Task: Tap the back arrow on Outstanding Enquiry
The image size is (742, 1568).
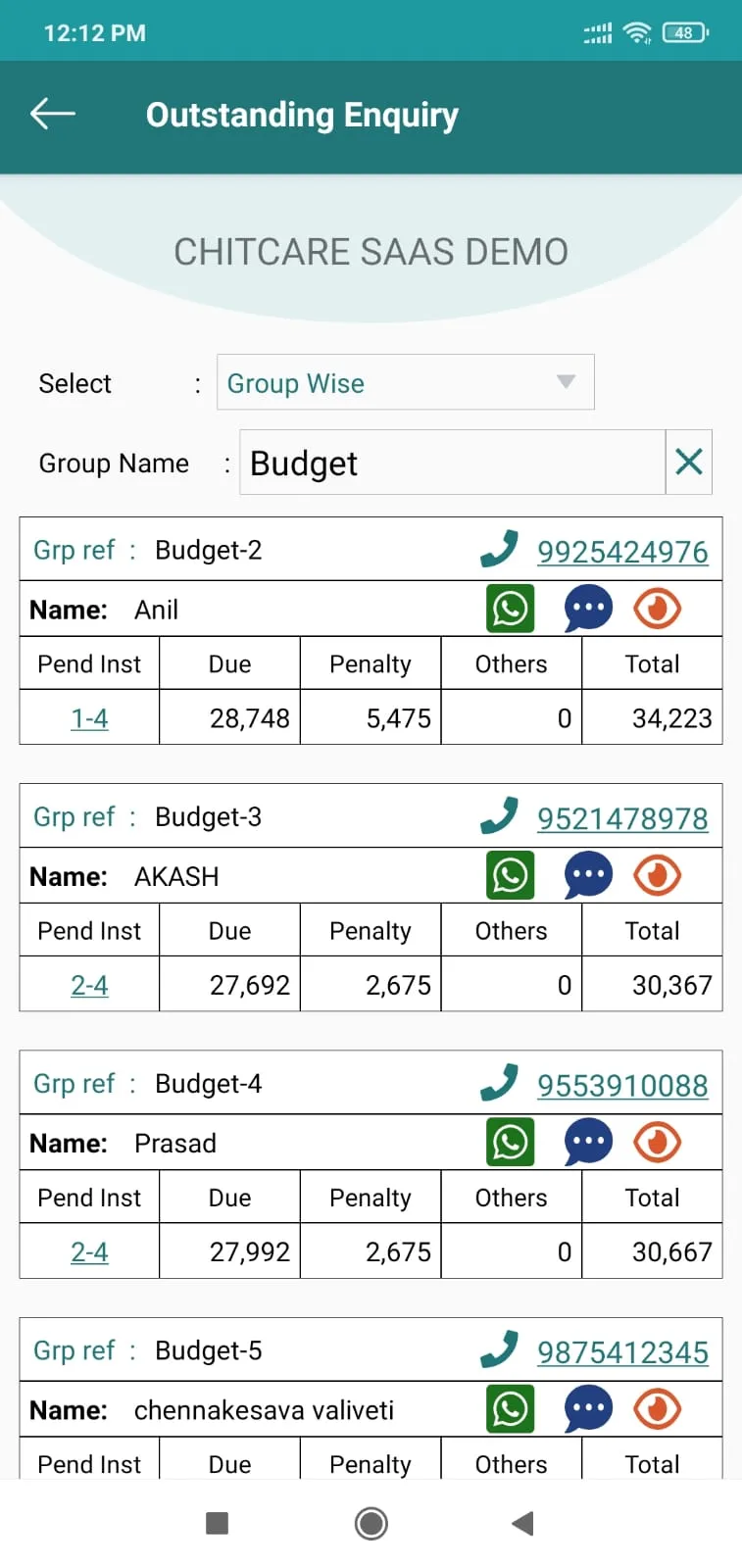Action: coord(52,114)
